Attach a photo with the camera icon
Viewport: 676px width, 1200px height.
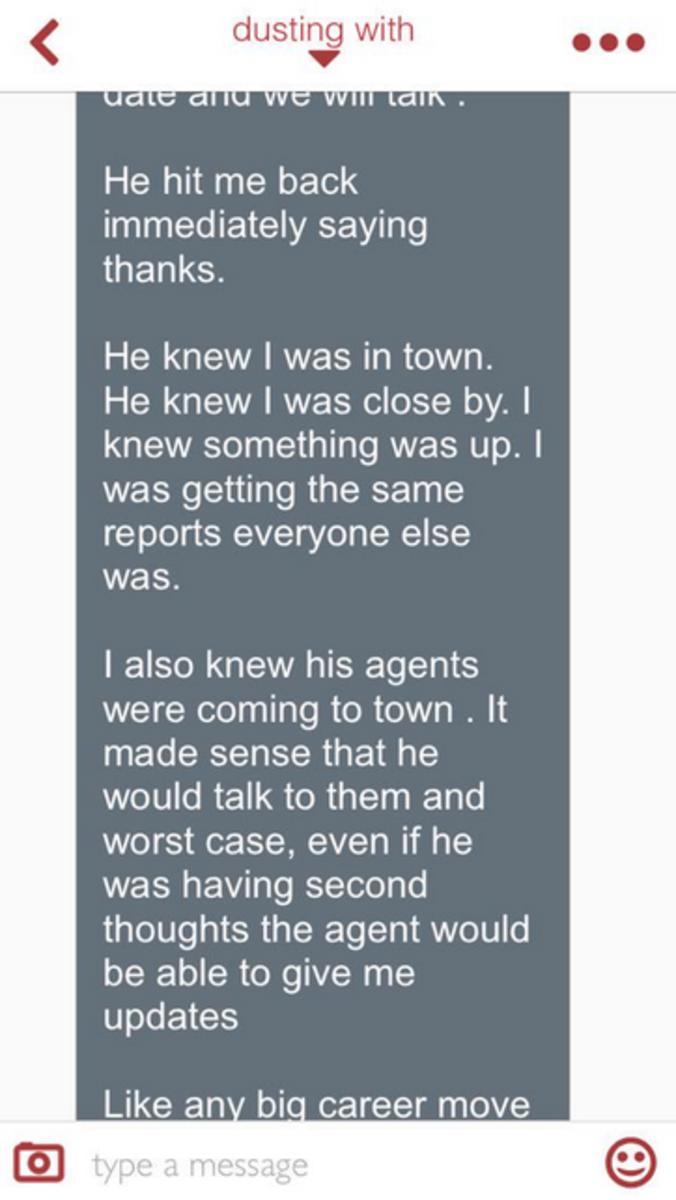click(40, 1163)
